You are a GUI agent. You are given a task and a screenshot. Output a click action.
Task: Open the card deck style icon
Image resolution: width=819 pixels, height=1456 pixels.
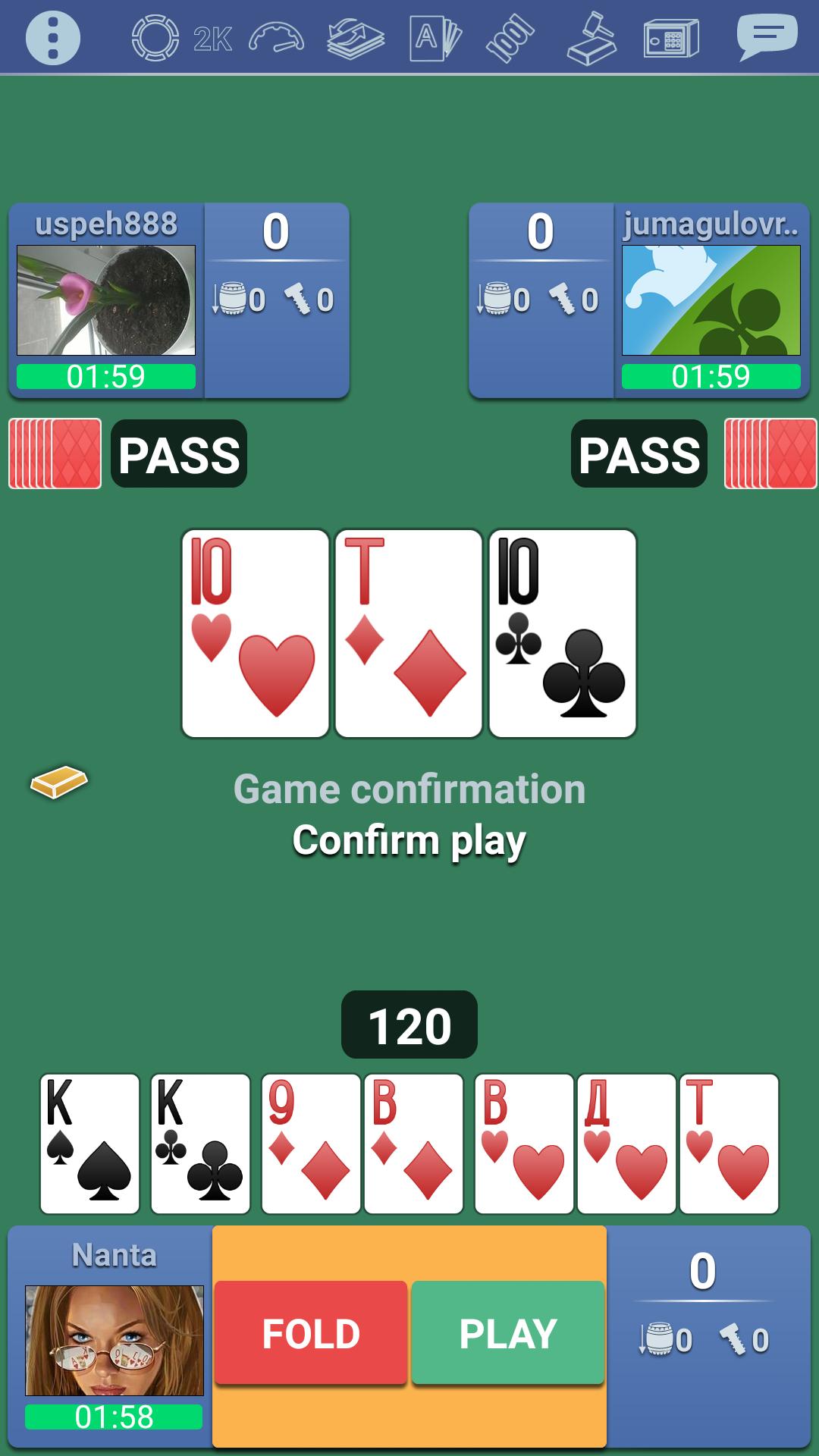click(435, 38)
